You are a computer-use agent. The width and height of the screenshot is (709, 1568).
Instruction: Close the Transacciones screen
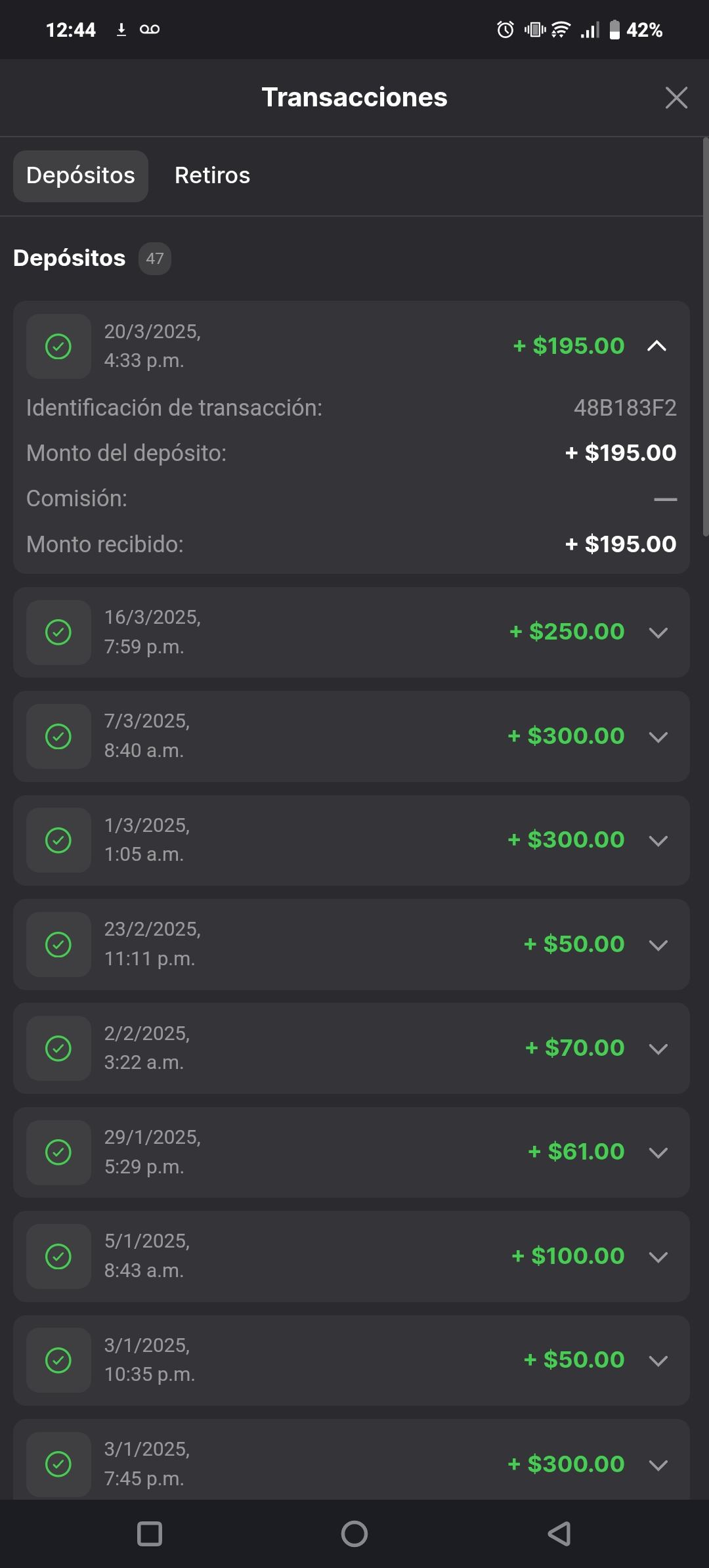point(676,98)
